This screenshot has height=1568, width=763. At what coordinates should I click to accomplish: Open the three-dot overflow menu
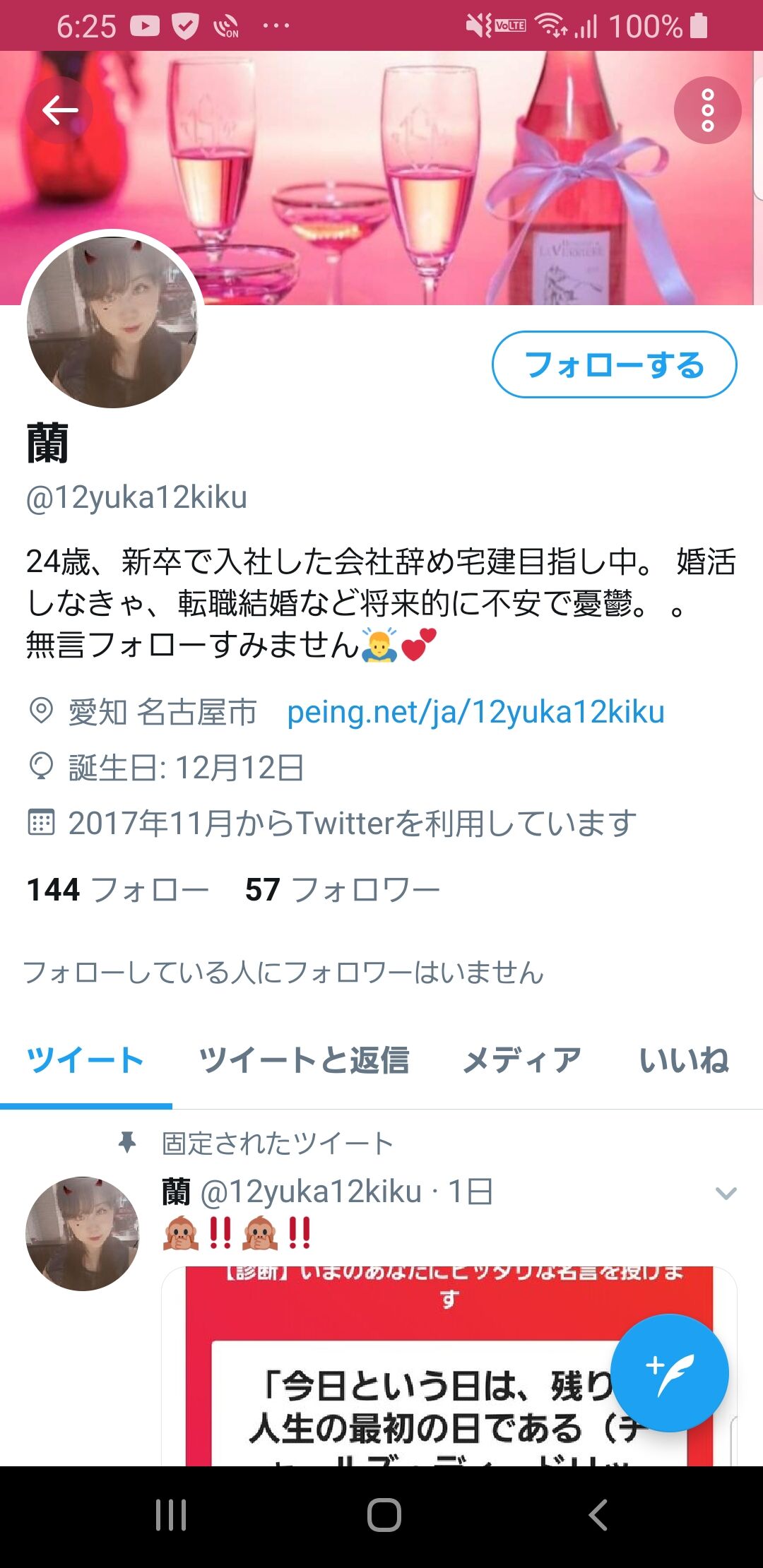click(x=707, y=110)
